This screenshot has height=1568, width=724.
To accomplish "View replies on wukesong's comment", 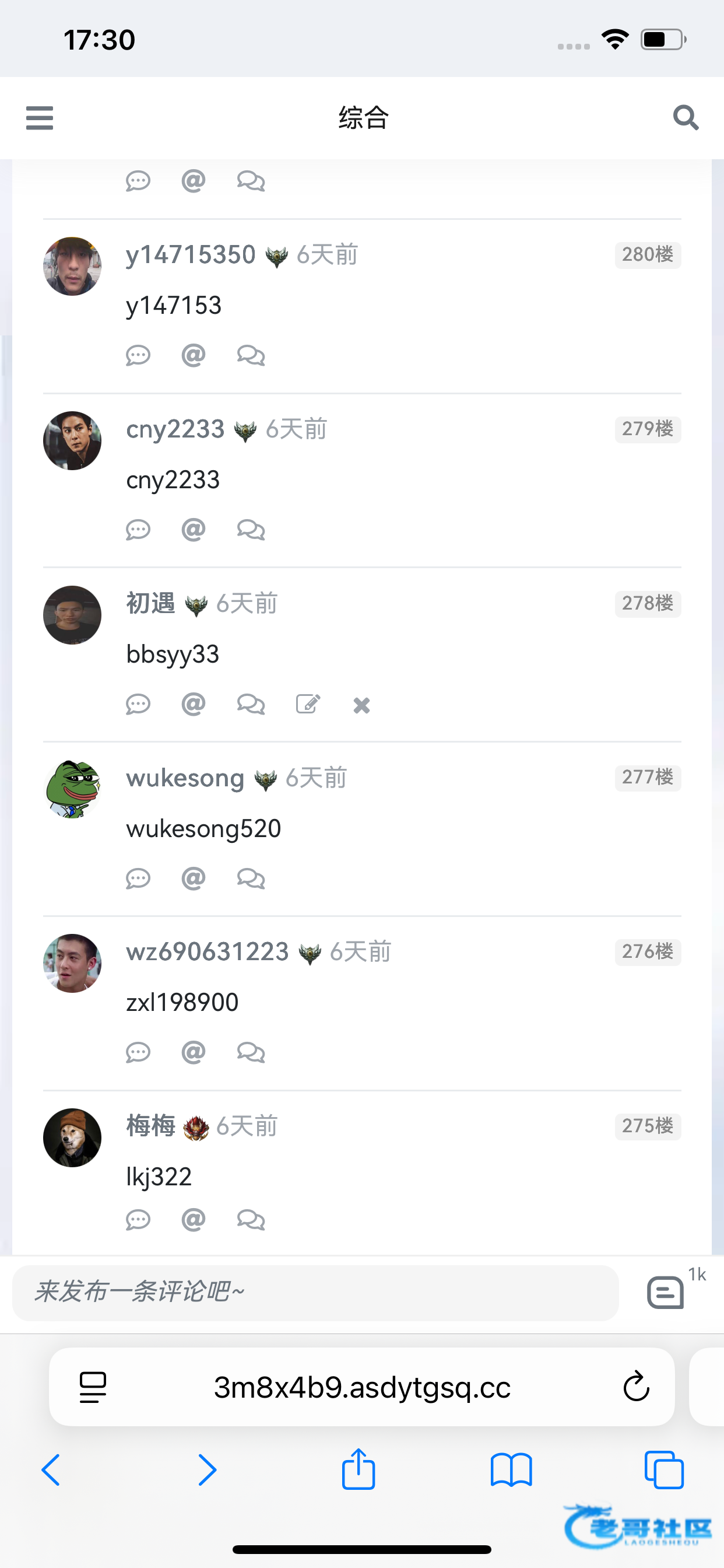I will coord(251,878).
